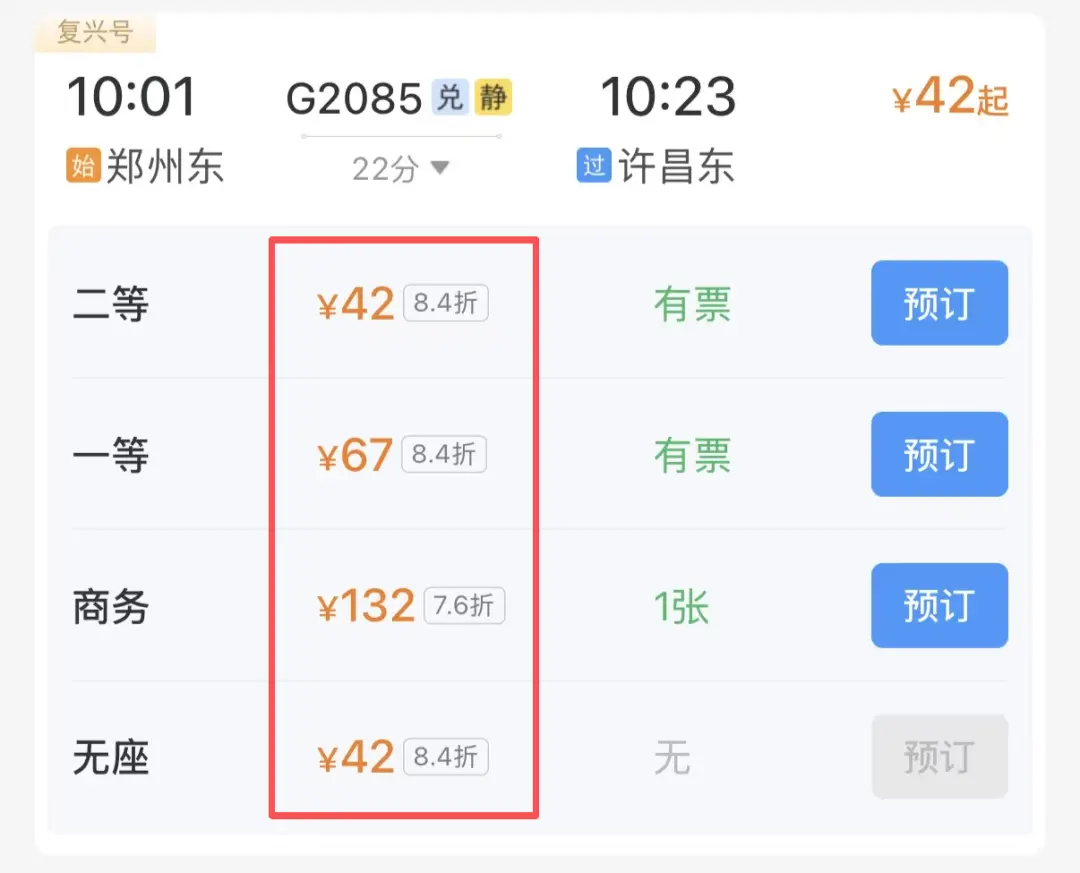This screenshot has height=873, width=1080.
Task: Book the 商务 business-class seat
Action: (938, 605)
